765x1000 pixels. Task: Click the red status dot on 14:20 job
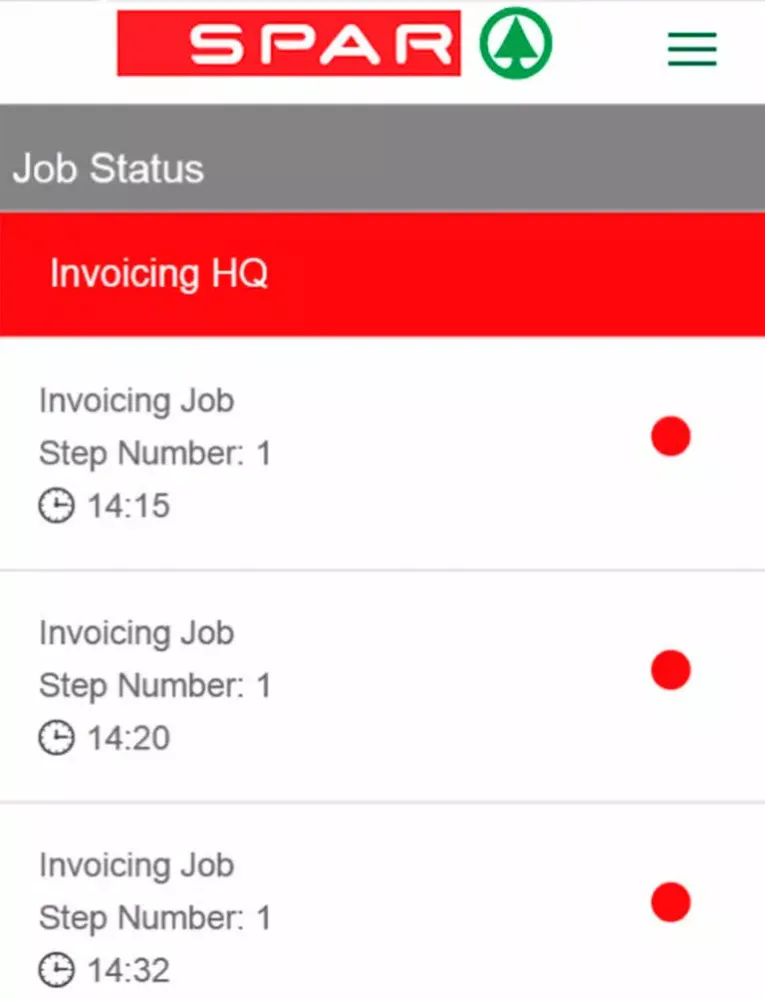(670, 670)
